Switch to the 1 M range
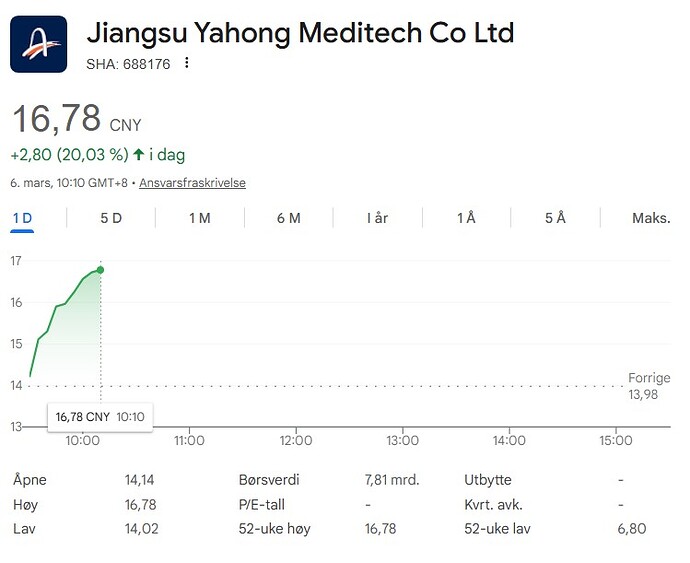This screenshot has width=690, height=563. pos(199,218)
